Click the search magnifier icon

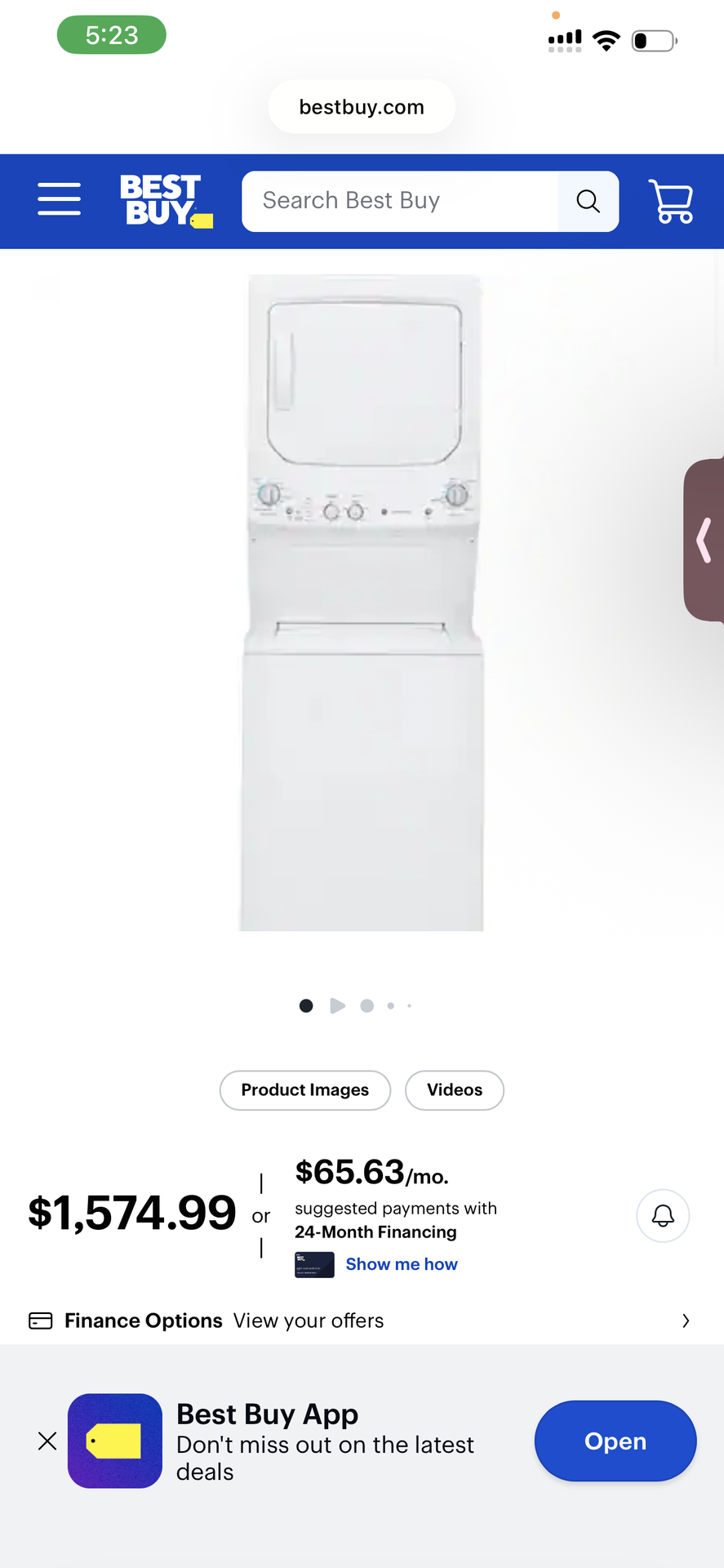point(588,200)
